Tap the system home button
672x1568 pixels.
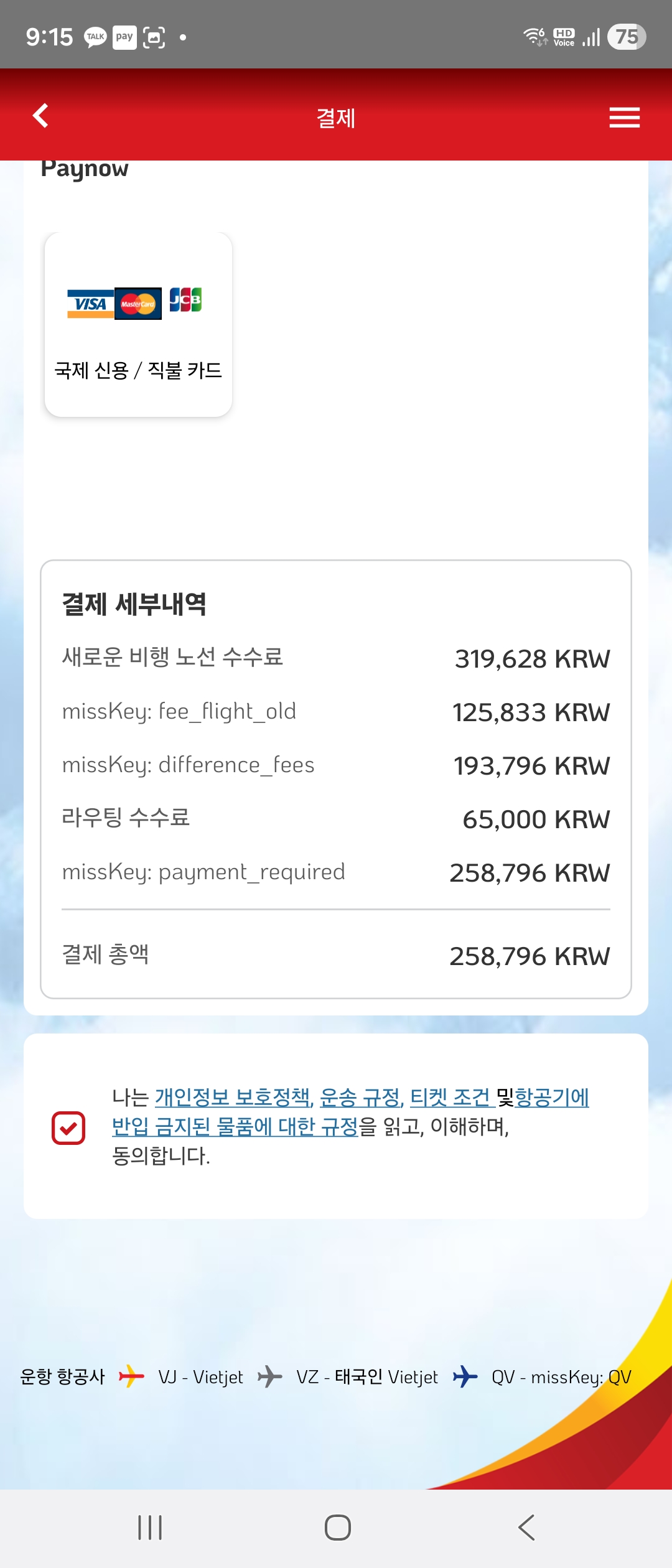pos(337,1528)
